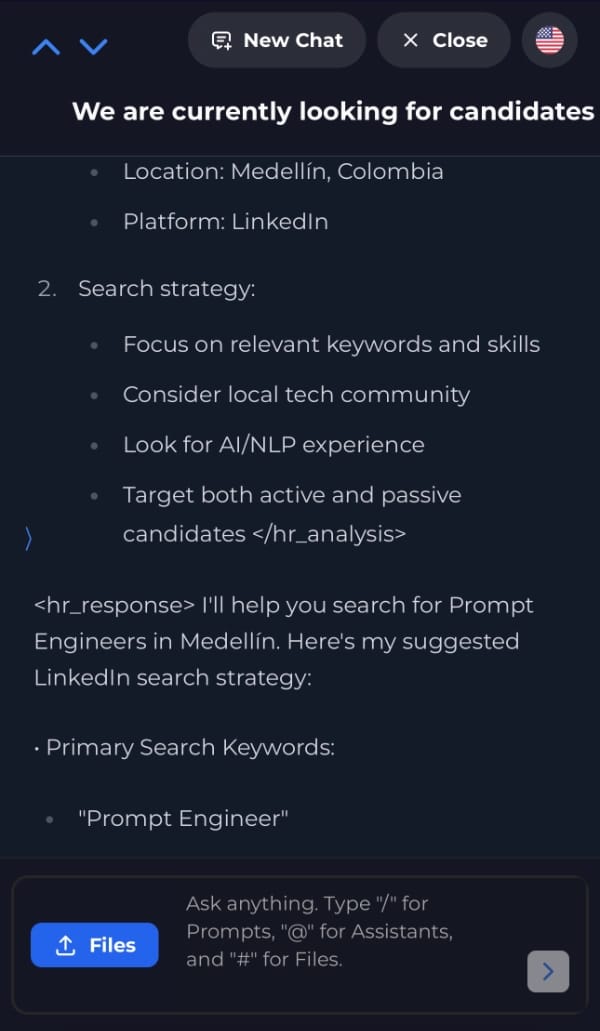Change language via the US flag icon
Viewport: 600px width, 1031px height.
(550, 40)
